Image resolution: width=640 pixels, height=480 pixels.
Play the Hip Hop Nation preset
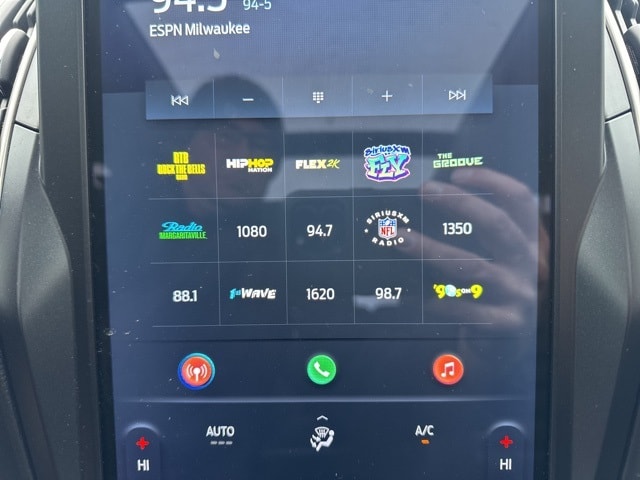tap(250, 164)
